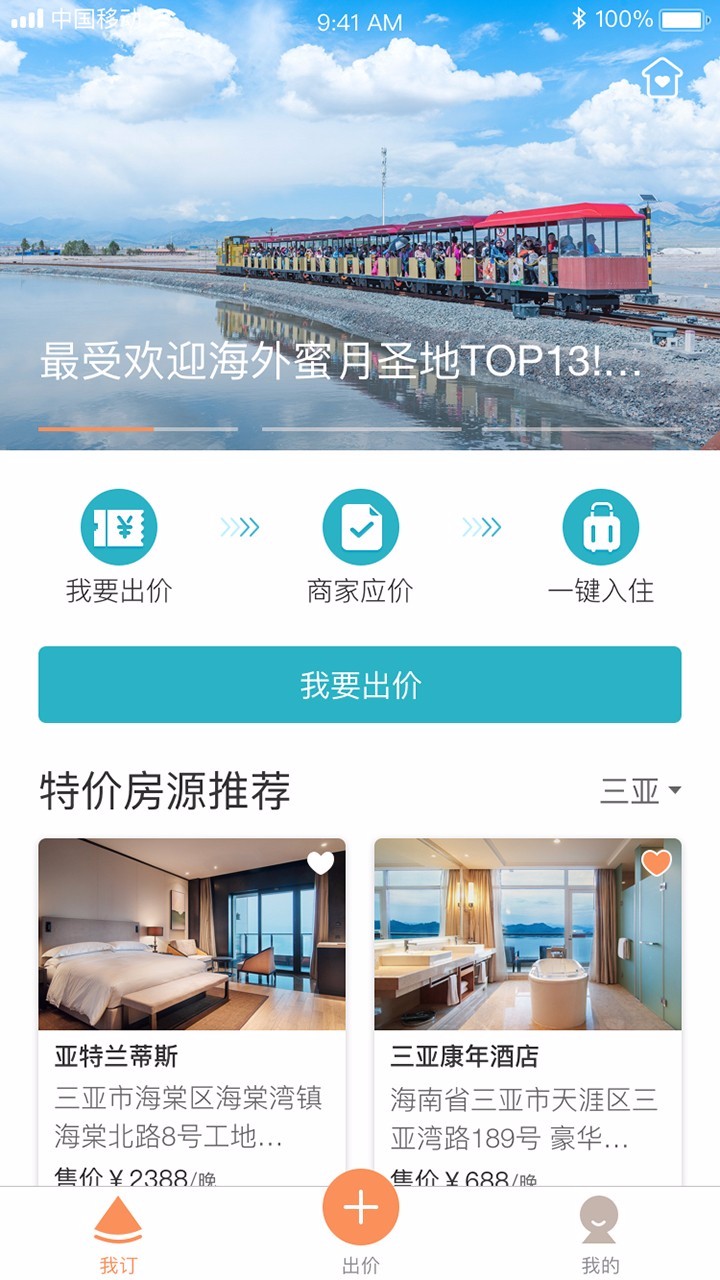
Task: Tap the coupon icon above 我要出价
Action: (x=119, y=524)
